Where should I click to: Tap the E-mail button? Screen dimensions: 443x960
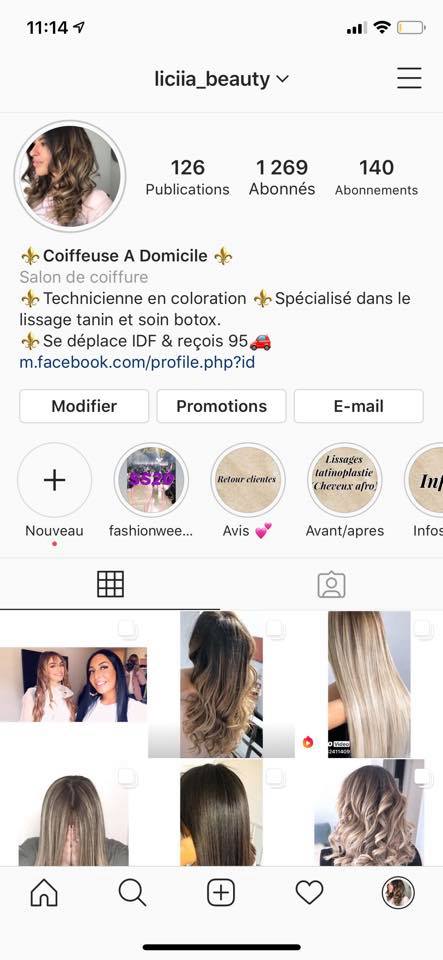(359, 406)
